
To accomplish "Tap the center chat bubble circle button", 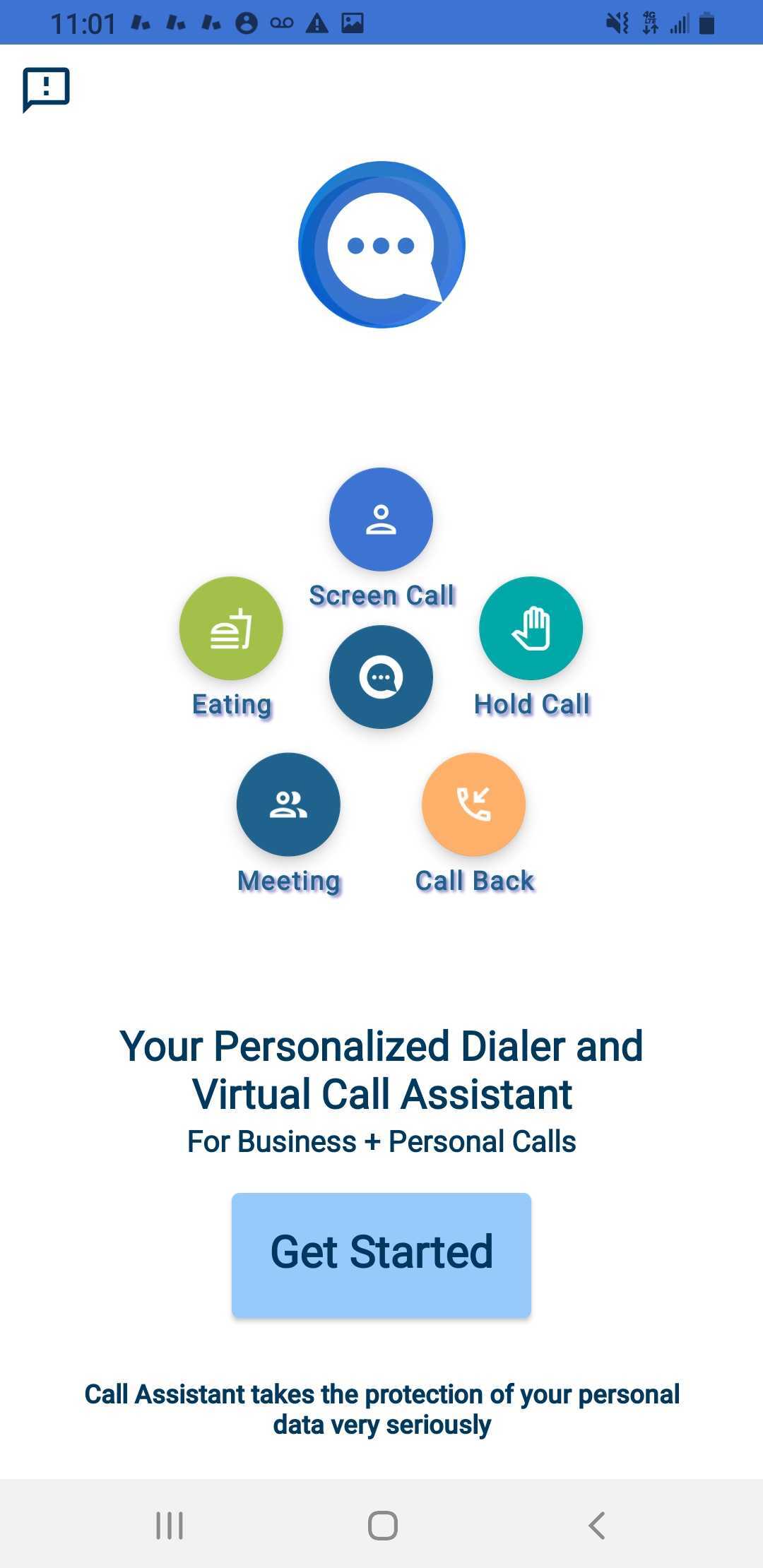I will point(381,677).
